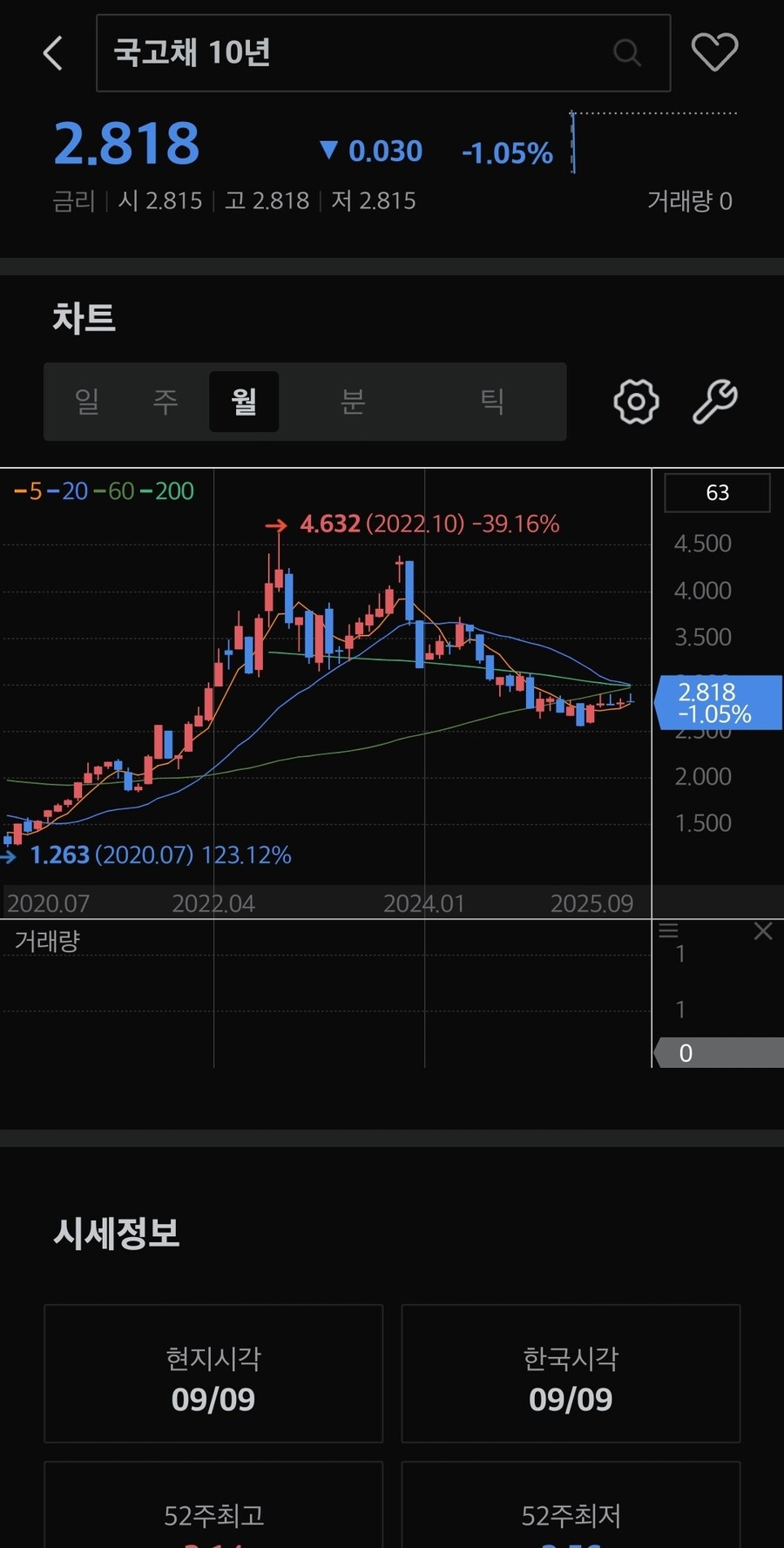Viewport: 784px width, 1548px height.
Task: Change the candle count box showing 63
Action: pyautogui.click(x=717, y=493)
